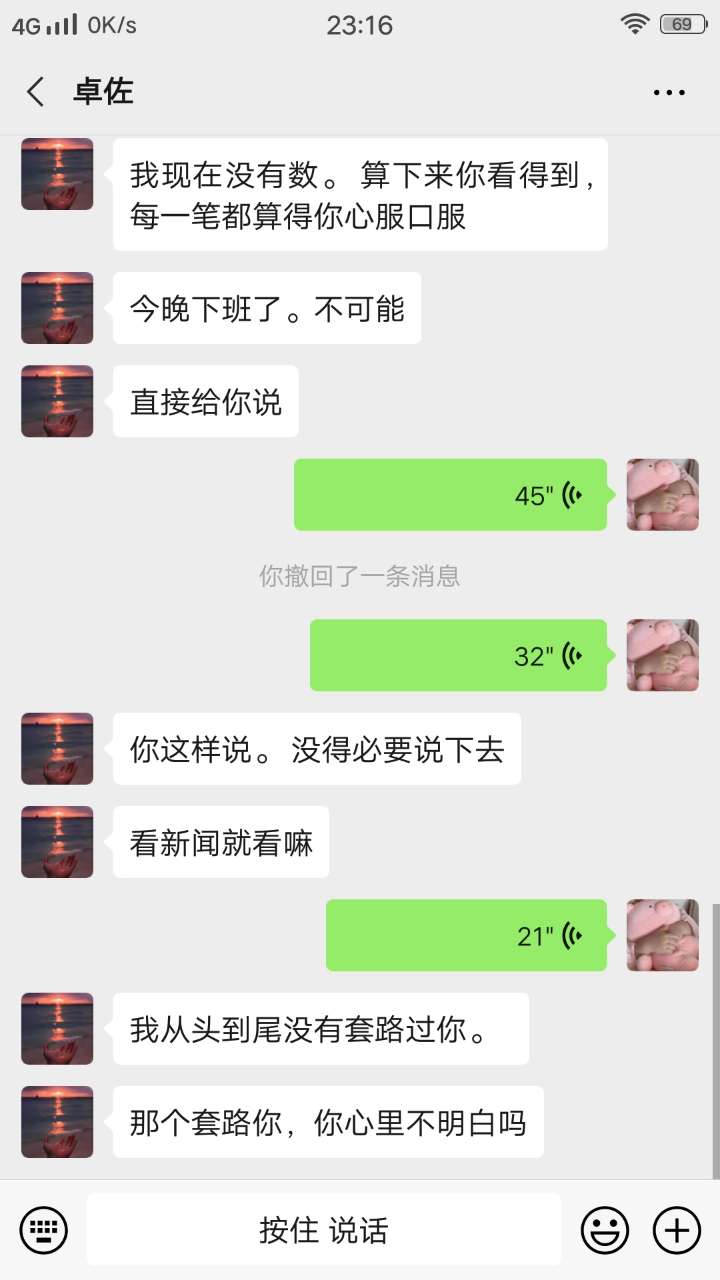Play the 32-second voice message
Viewport: 720px width, 1280px height.
coord(458,655)
